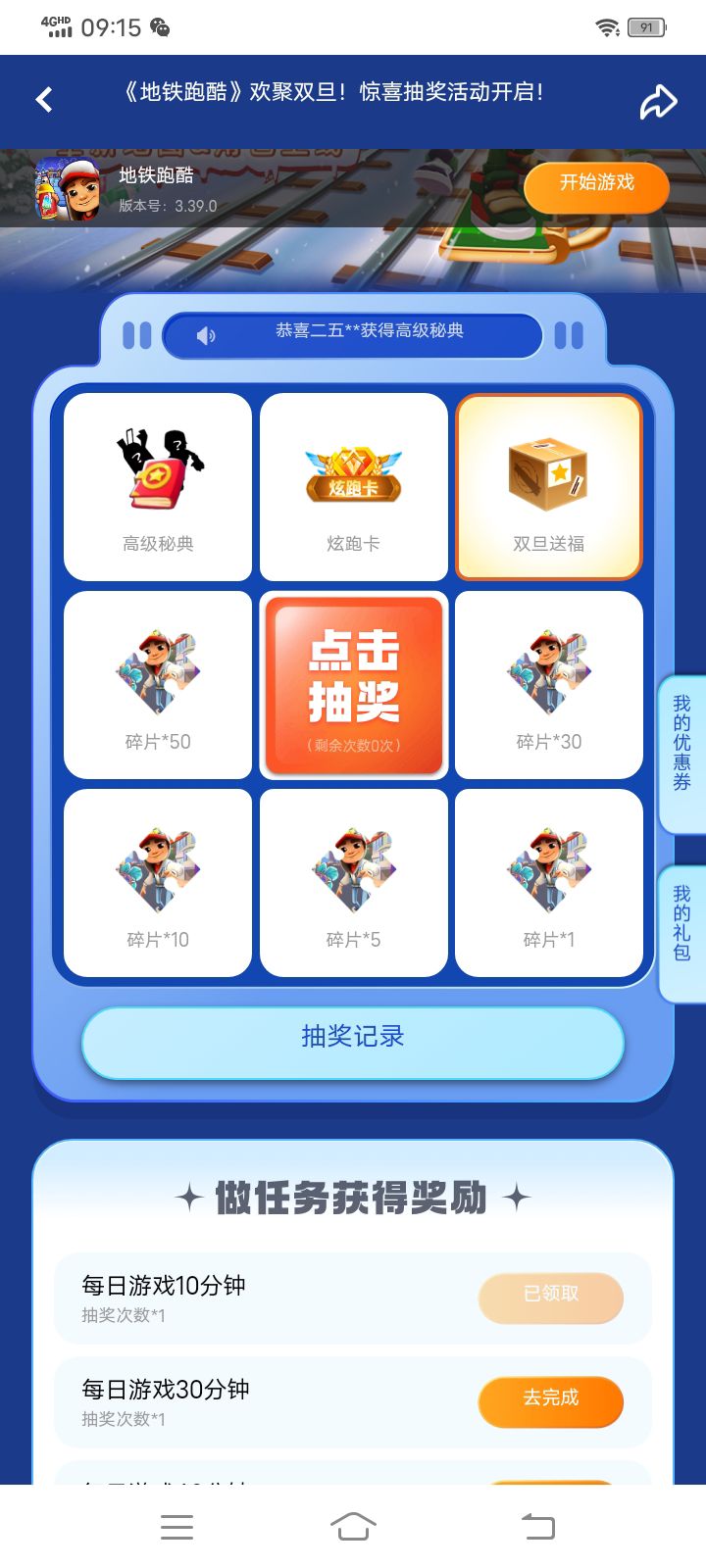Tap 已领取 on the 每日游戏10分钟 task
The height and width of the screenshot is (1568, 706).
550,1297
